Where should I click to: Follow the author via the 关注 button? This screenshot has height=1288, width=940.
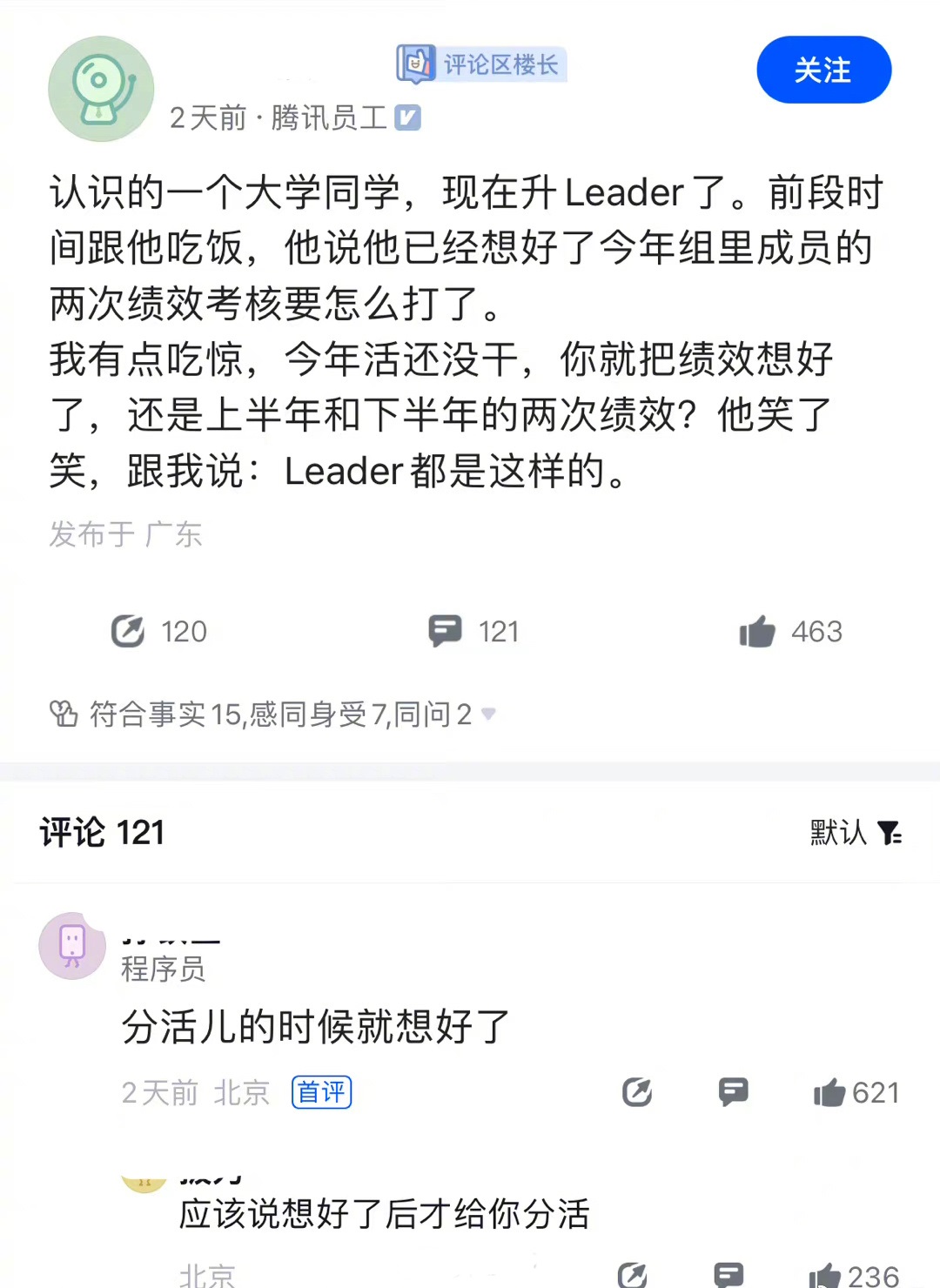(823, 70)
